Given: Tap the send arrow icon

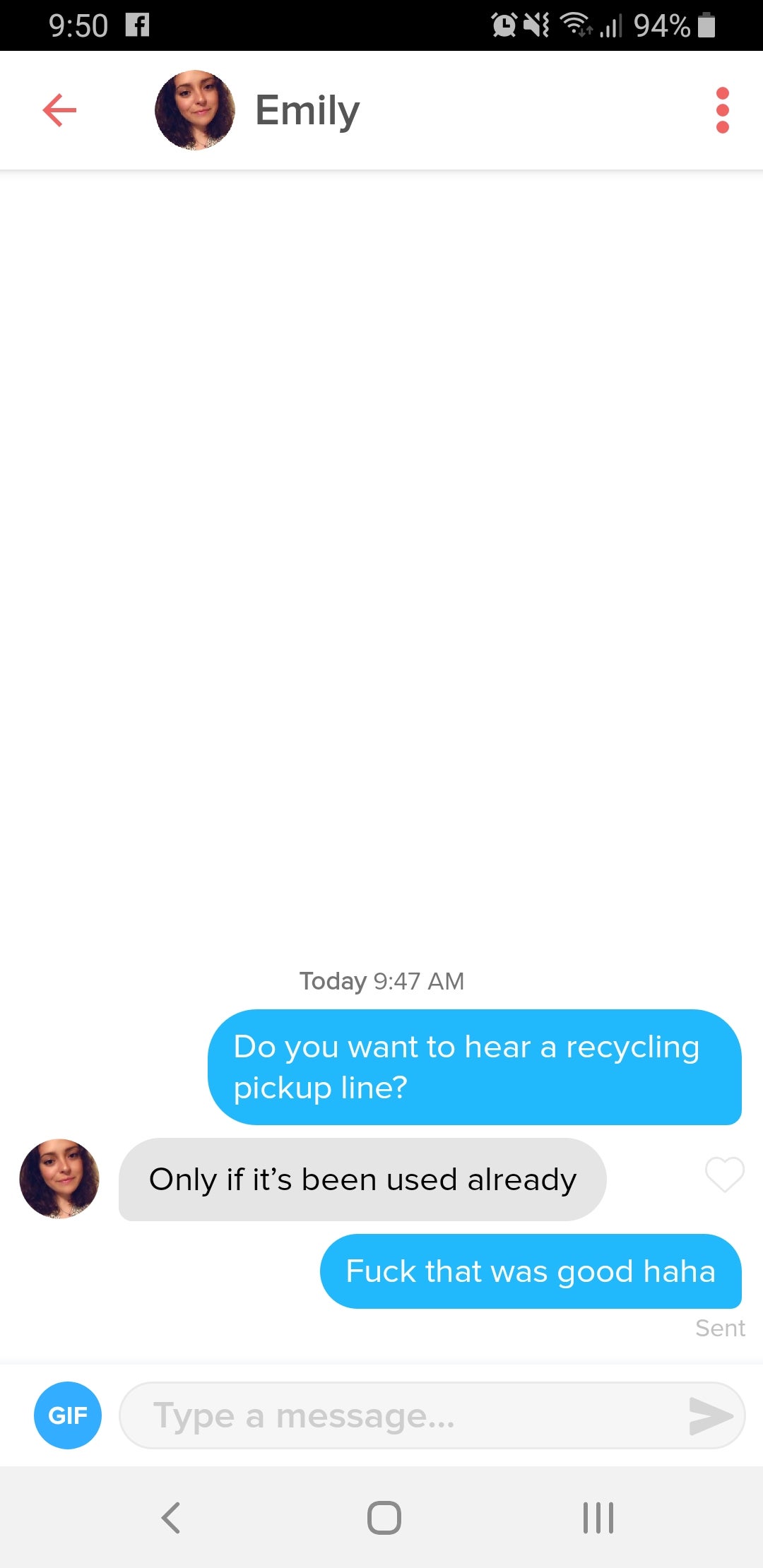Looking at the screenshot, I should [711, 1415].
